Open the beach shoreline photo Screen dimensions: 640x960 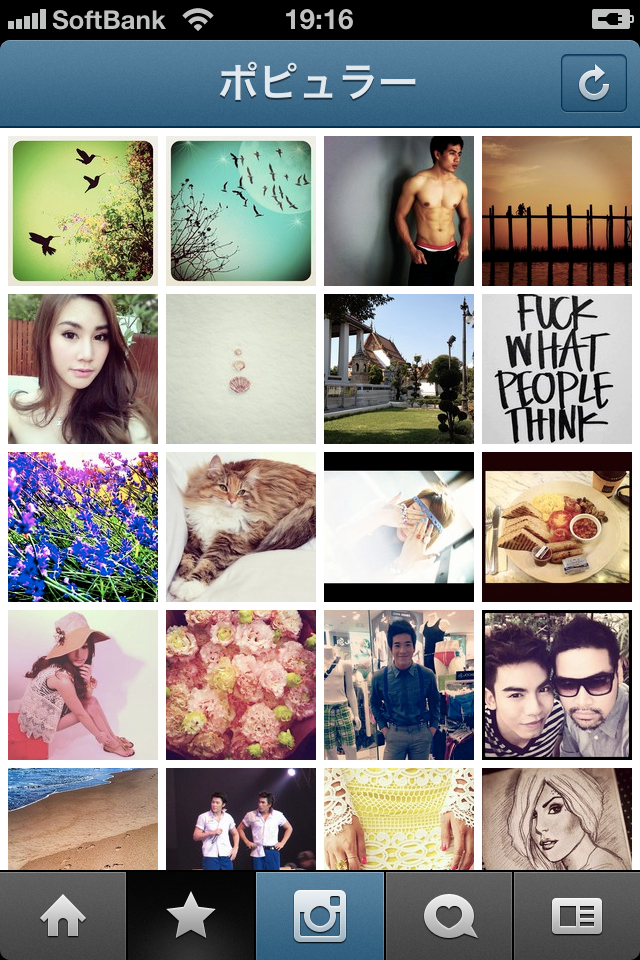point(83,819)
